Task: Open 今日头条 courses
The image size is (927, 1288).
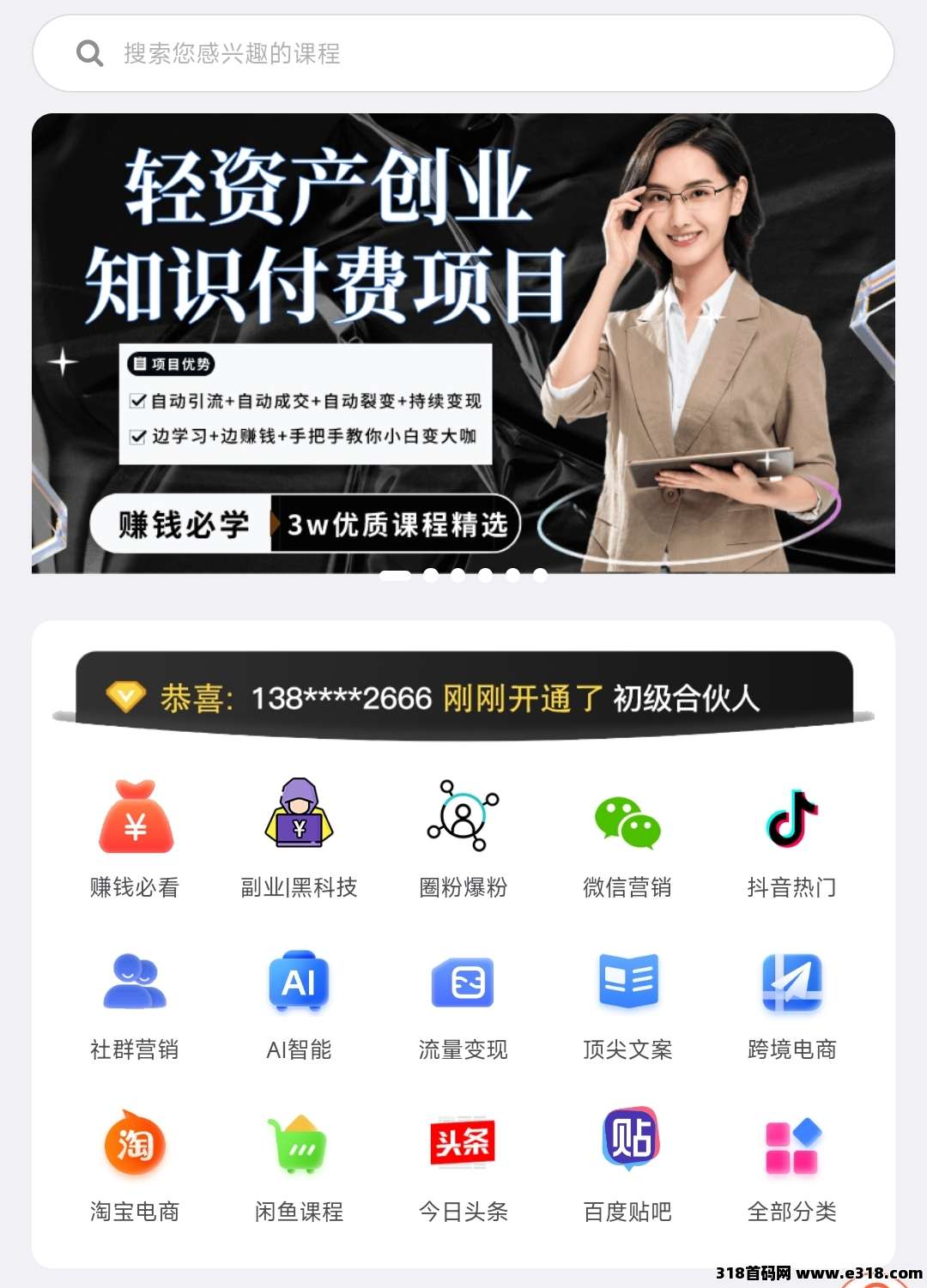Action: coord(463,1164)
